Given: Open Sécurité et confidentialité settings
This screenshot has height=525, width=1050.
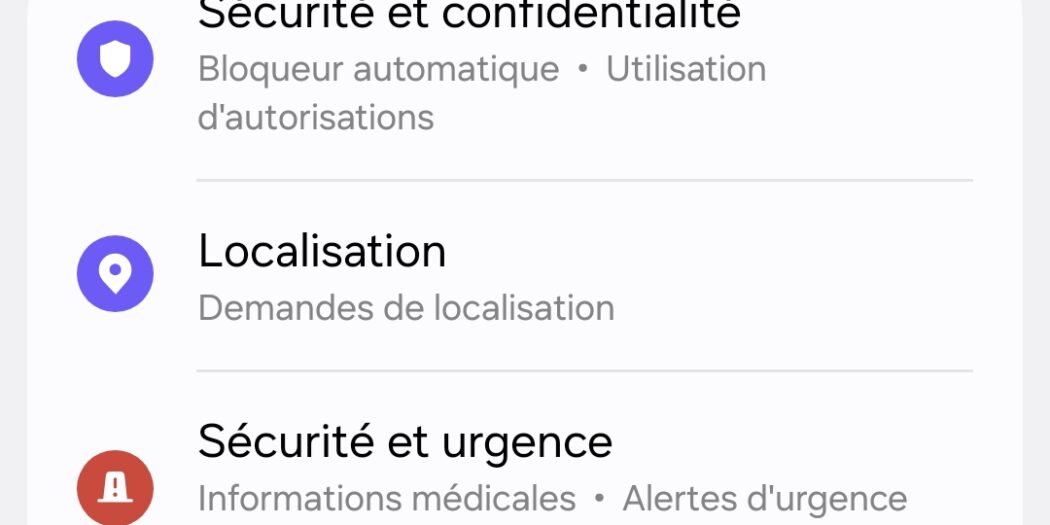Looking at the screenshot, I should coord(470,70).
